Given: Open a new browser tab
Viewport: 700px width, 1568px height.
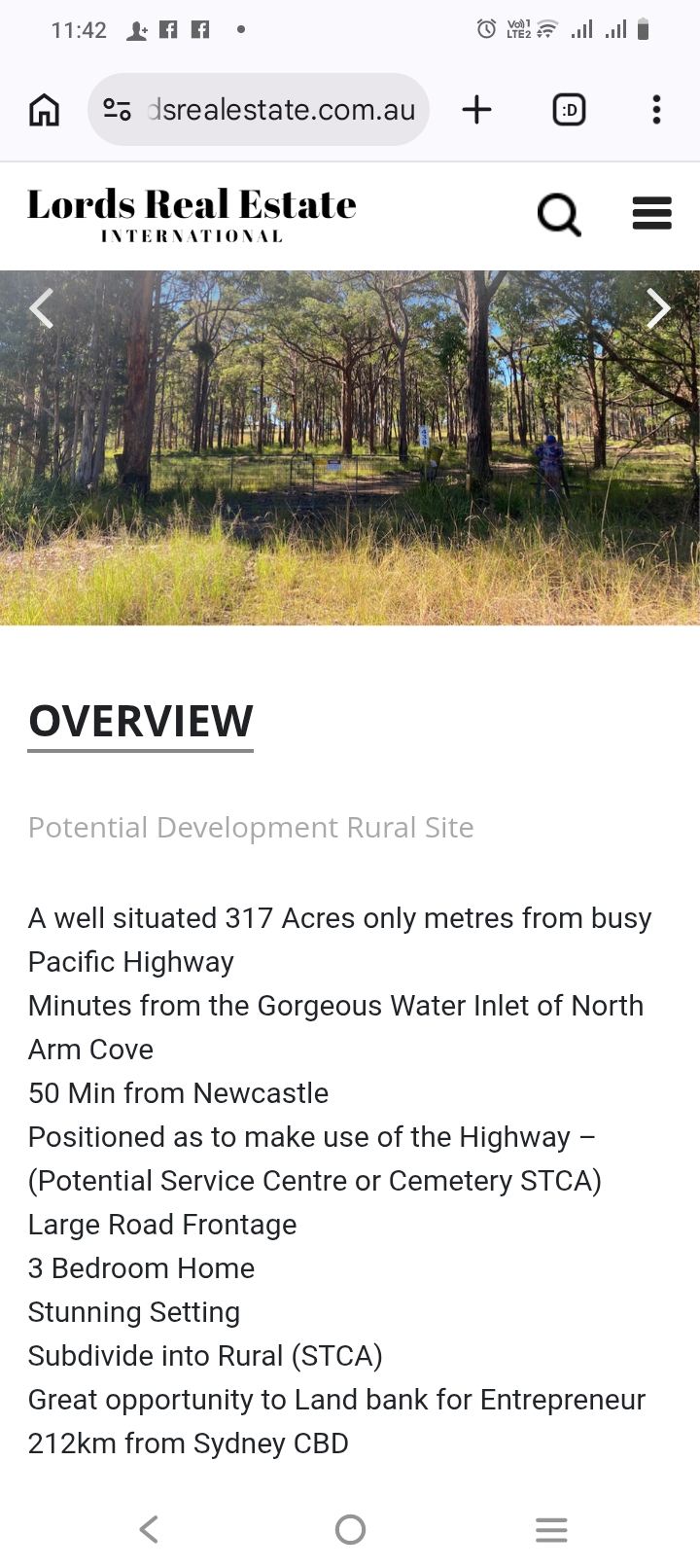Looking at the screenshot, I should tap(476, 110).
